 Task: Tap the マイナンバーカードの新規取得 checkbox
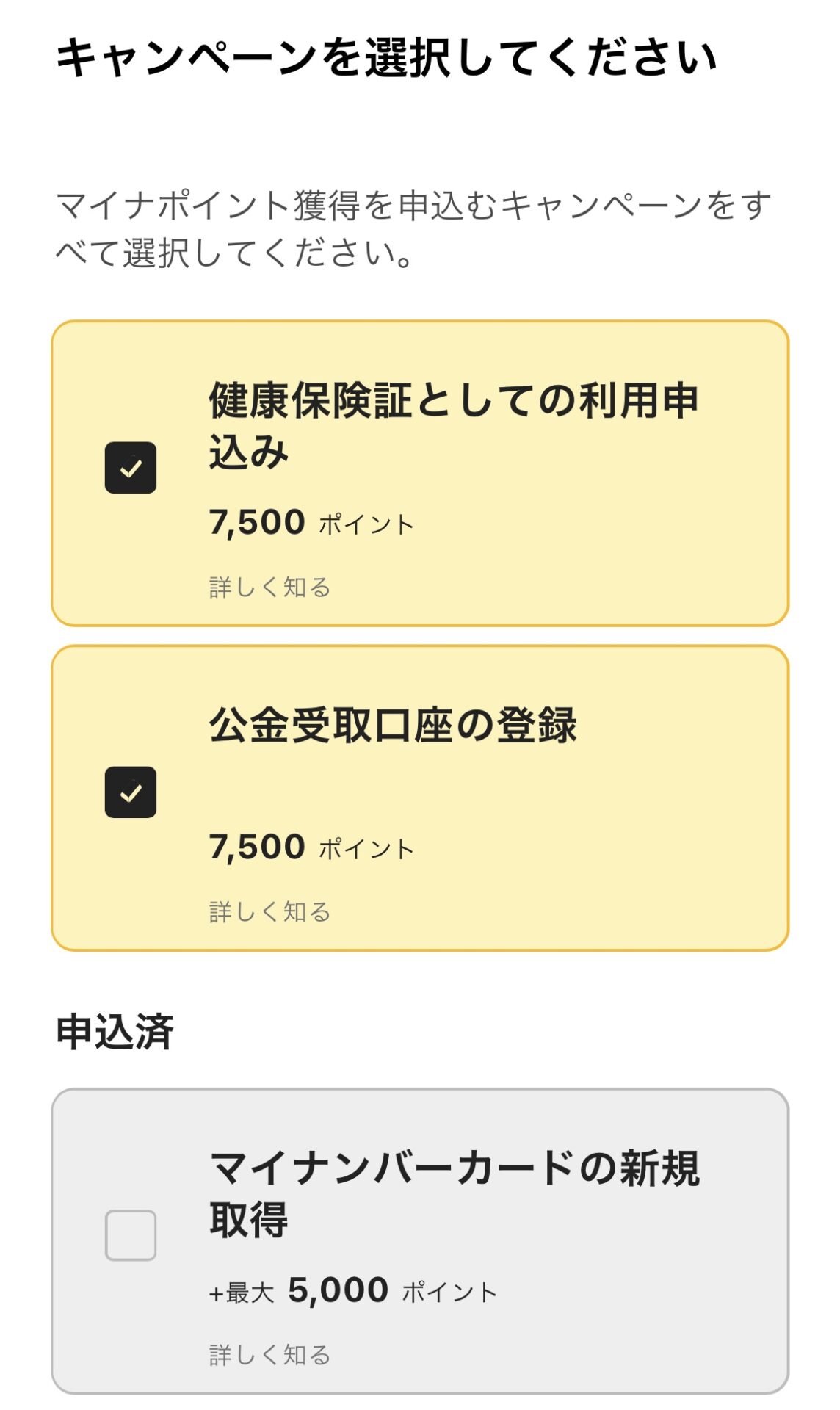[x=131, y=1235]
